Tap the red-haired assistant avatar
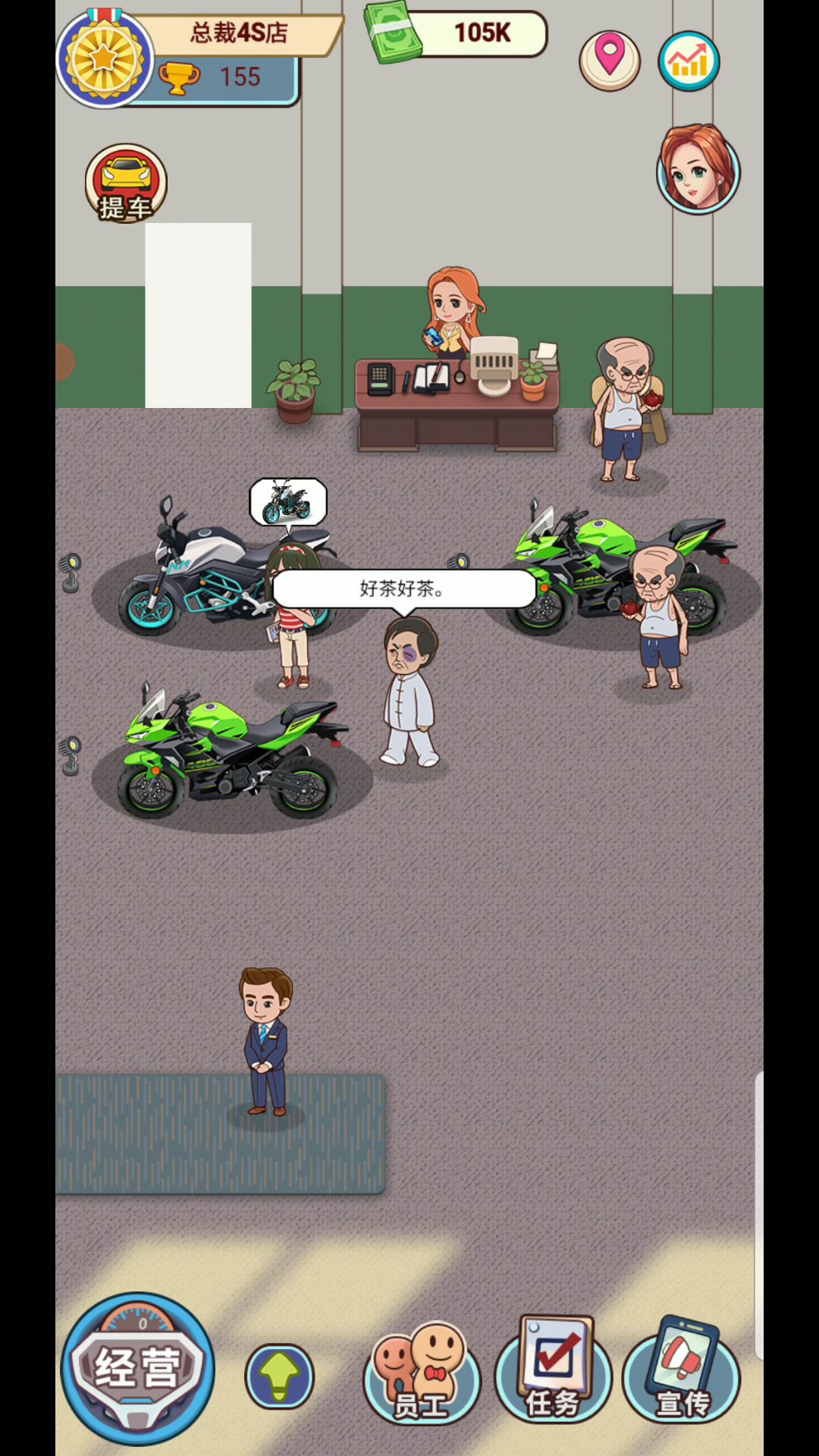Image resolution: width=819 pixels, height=1456 pixels. [x=698, y=169]
